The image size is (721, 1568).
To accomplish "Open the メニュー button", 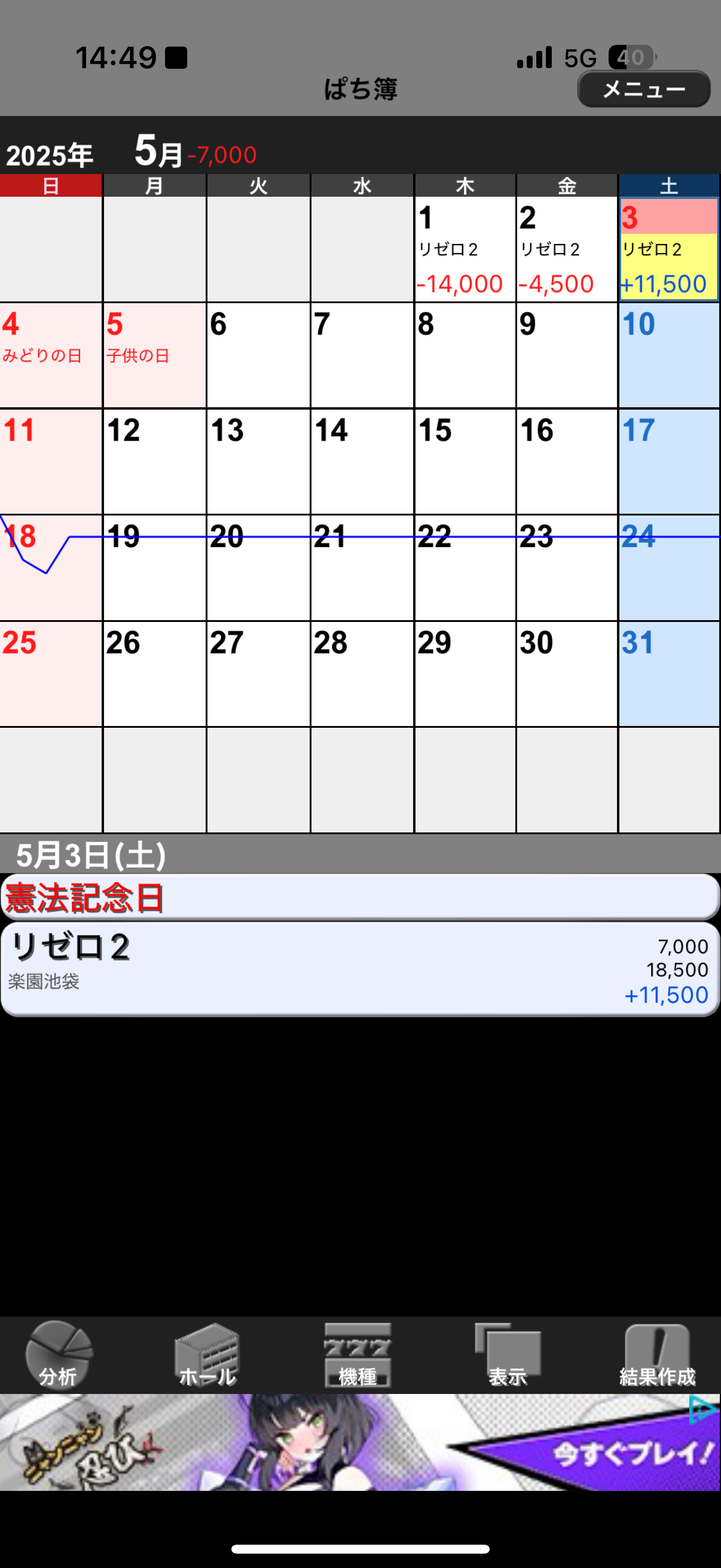I will 643,89.
